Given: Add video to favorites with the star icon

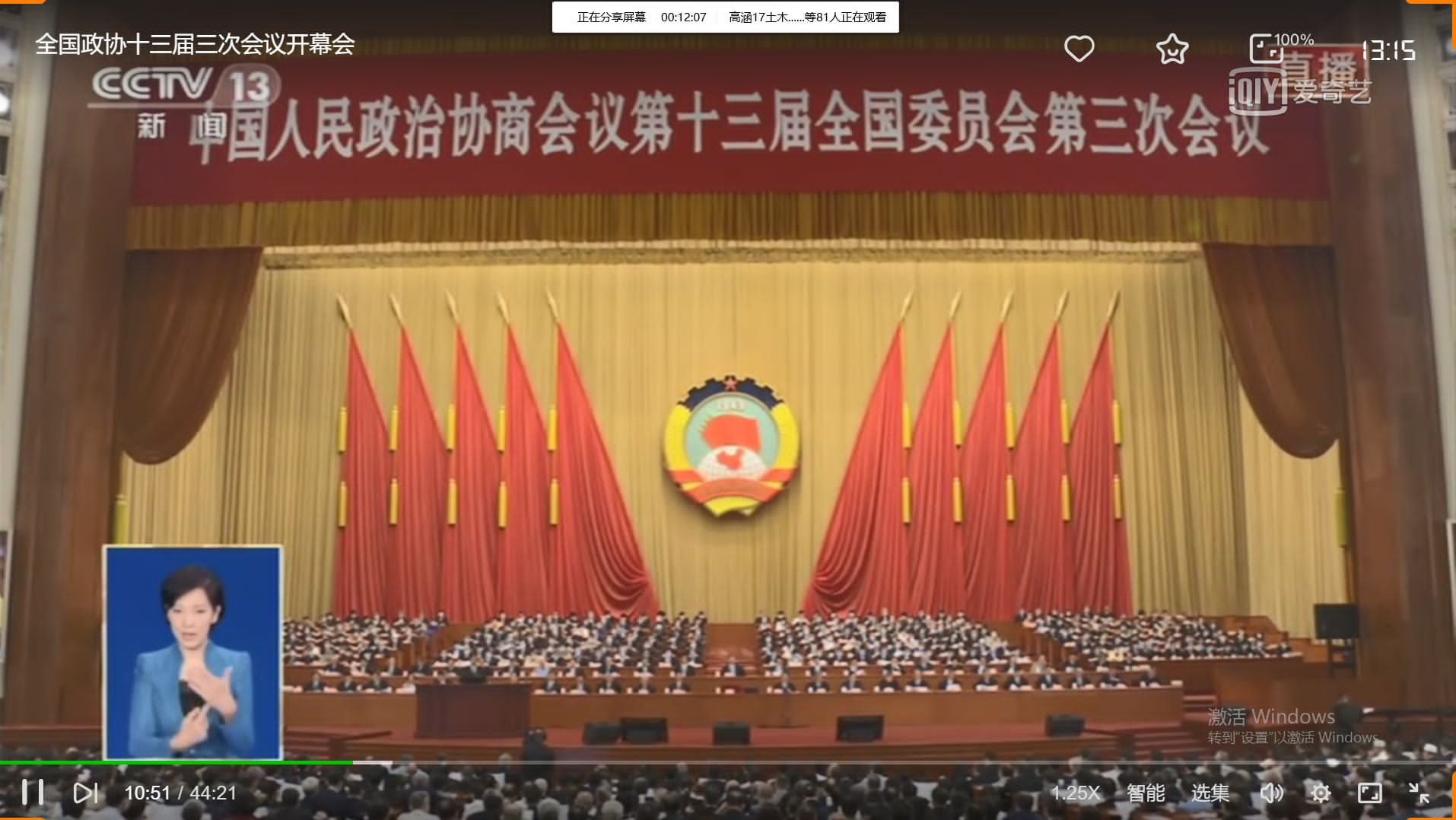Looking at the screenshot, I should click(1171, 49).
